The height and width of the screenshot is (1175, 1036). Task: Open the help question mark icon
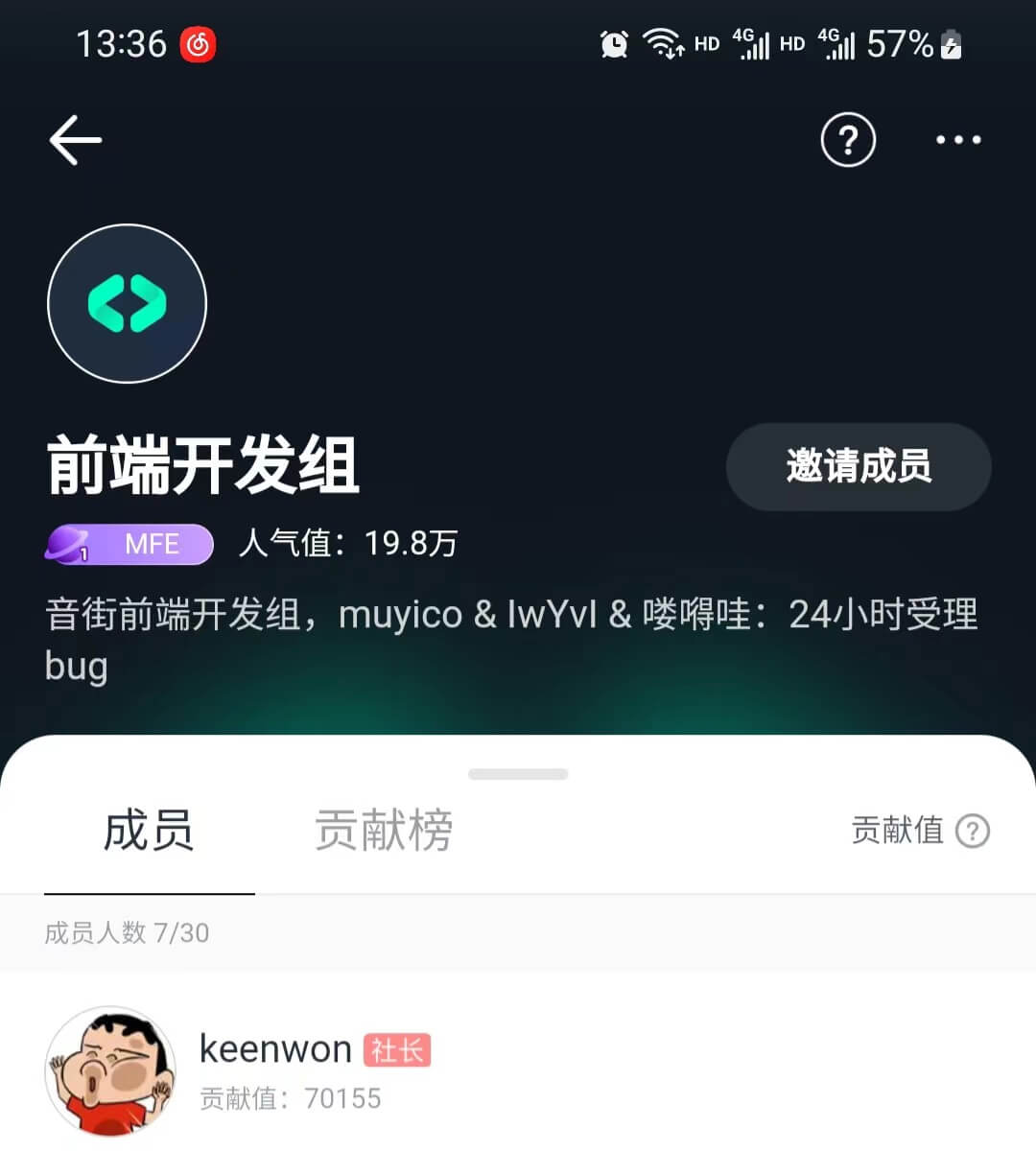point(848,140)
